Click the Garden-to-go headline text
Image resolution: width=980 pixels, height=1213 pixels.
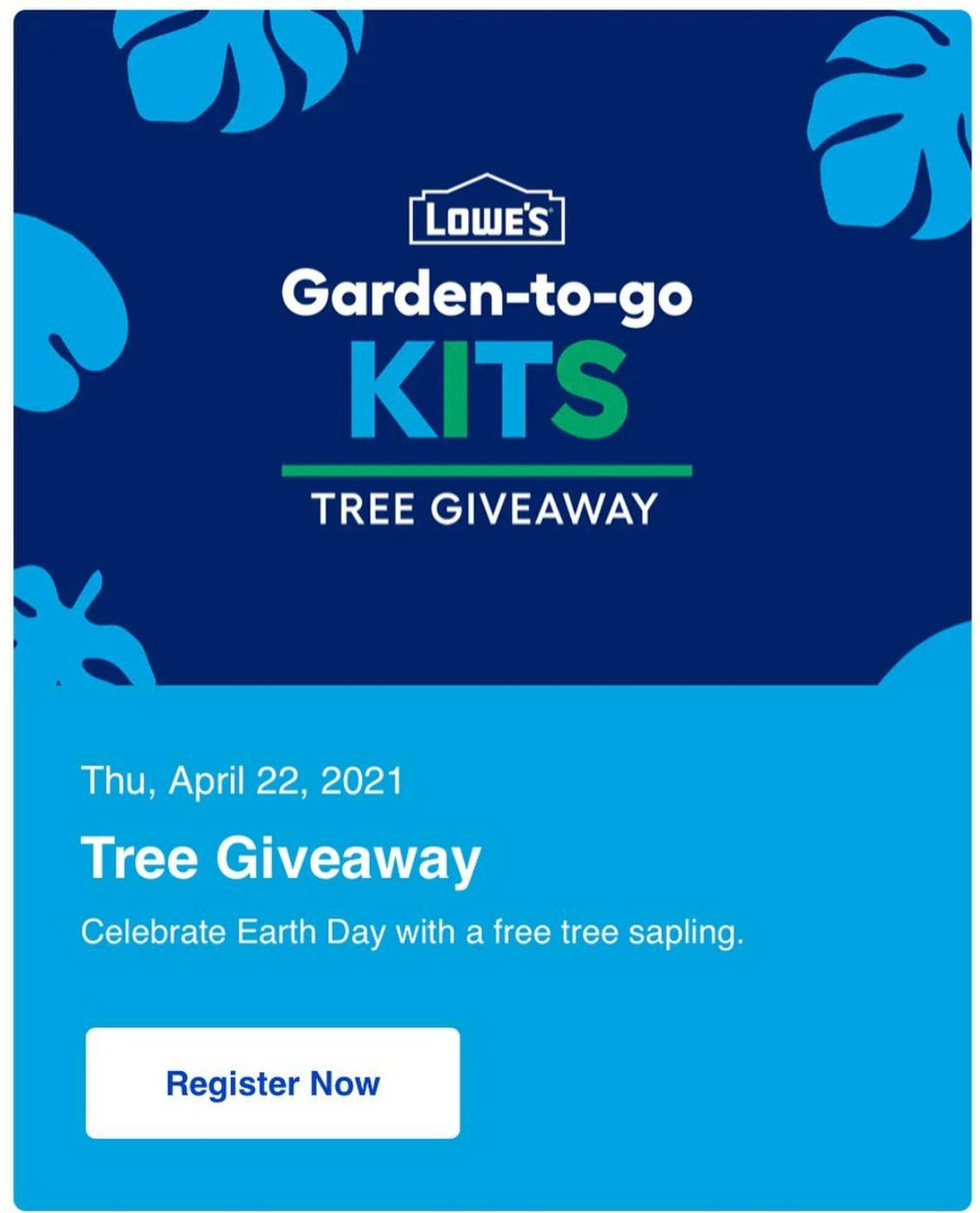click(x=489, y=296)
